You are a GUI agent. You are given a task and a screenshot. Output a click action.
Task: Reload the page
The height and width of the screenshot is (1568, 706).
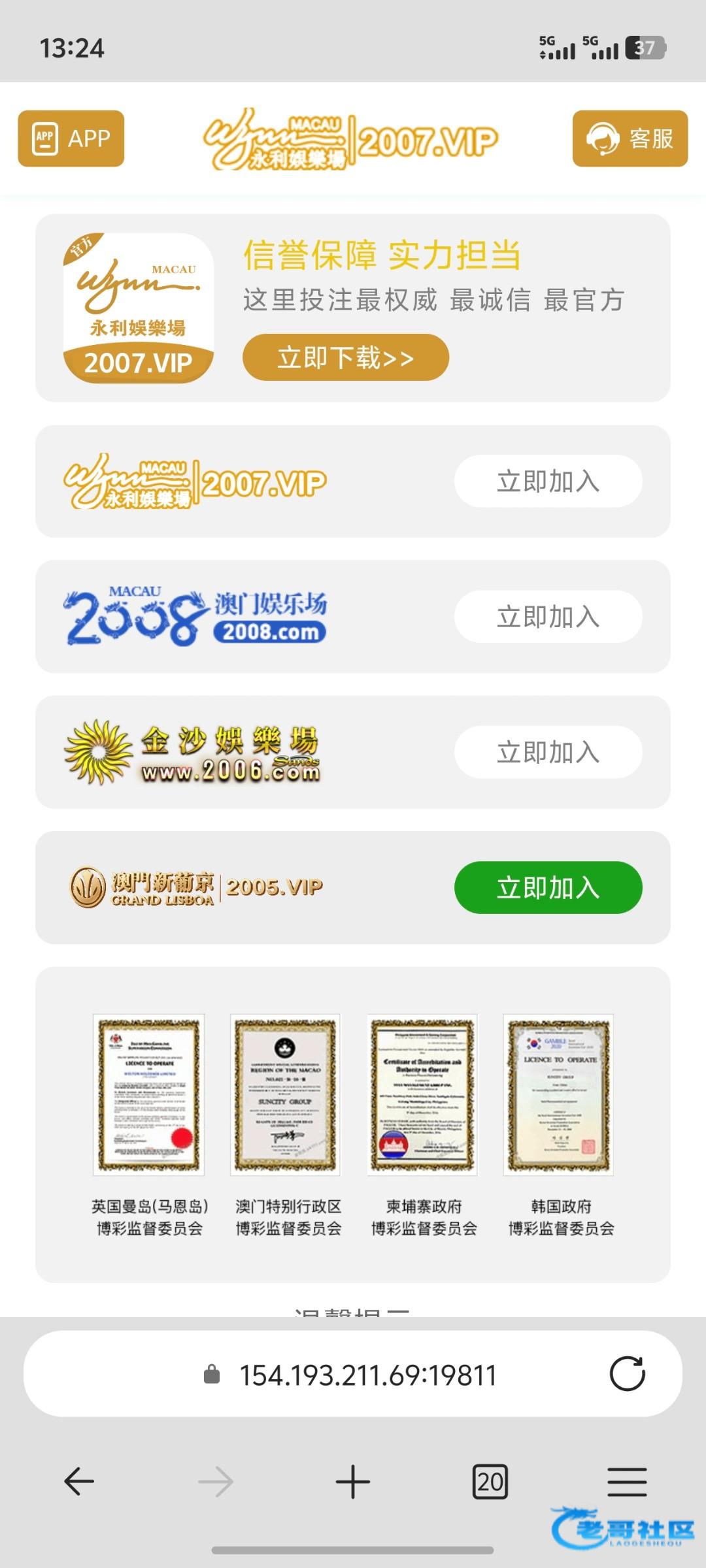pos(627,1374)
